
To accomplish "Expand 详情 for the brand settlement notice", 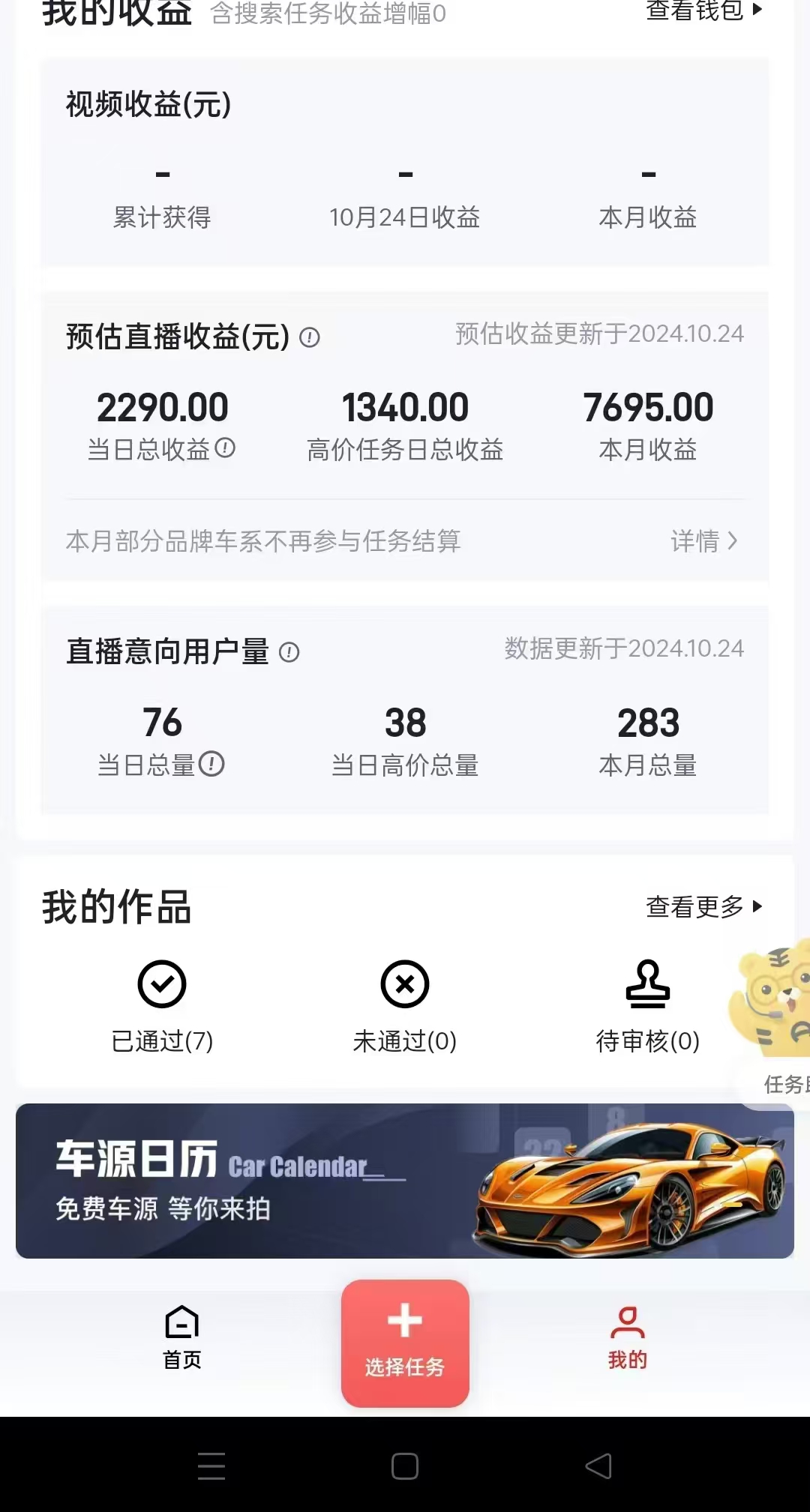I will tap(703, 541).
